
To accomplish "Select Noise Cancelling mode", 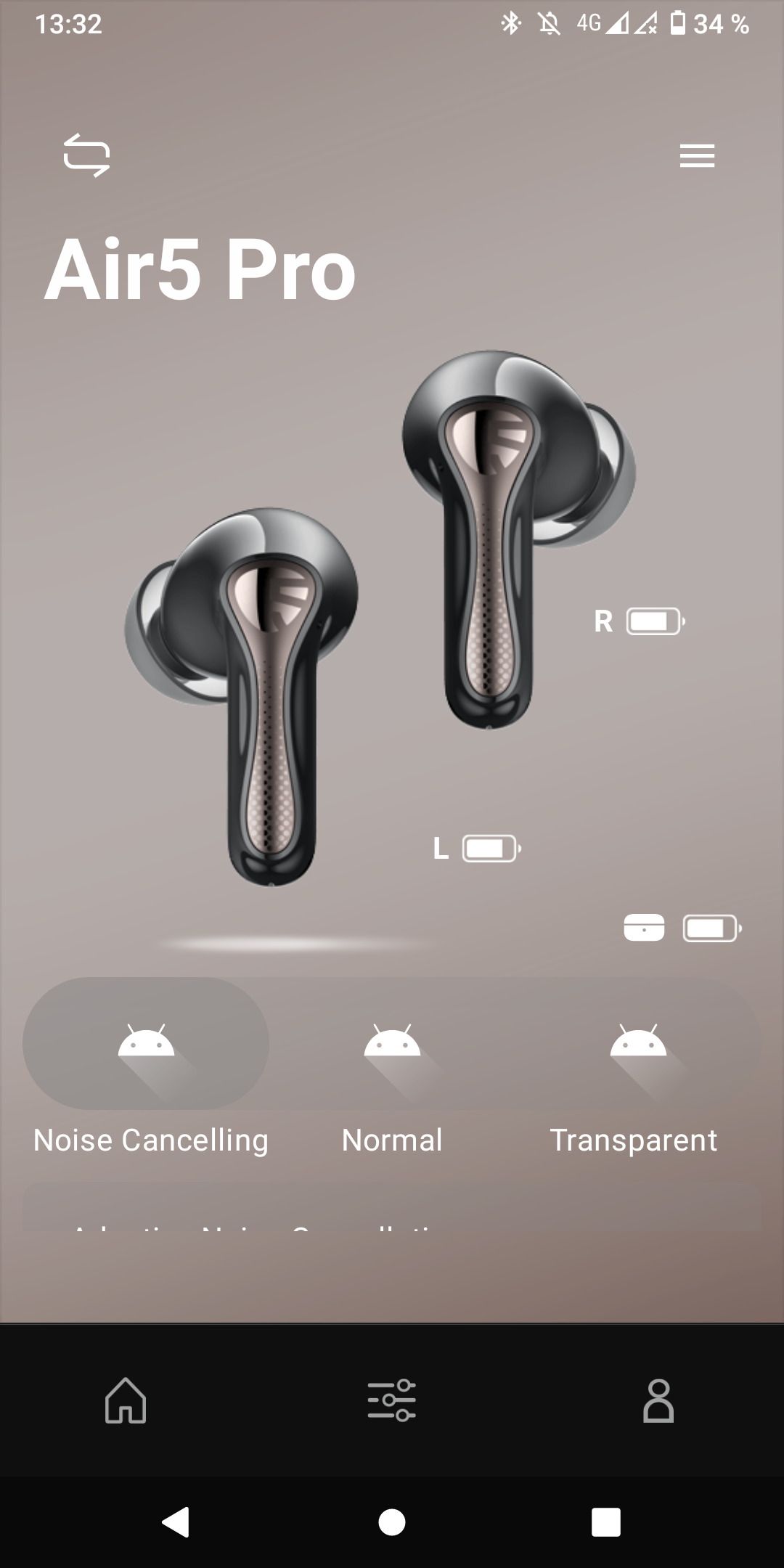I will (146, 1043).
